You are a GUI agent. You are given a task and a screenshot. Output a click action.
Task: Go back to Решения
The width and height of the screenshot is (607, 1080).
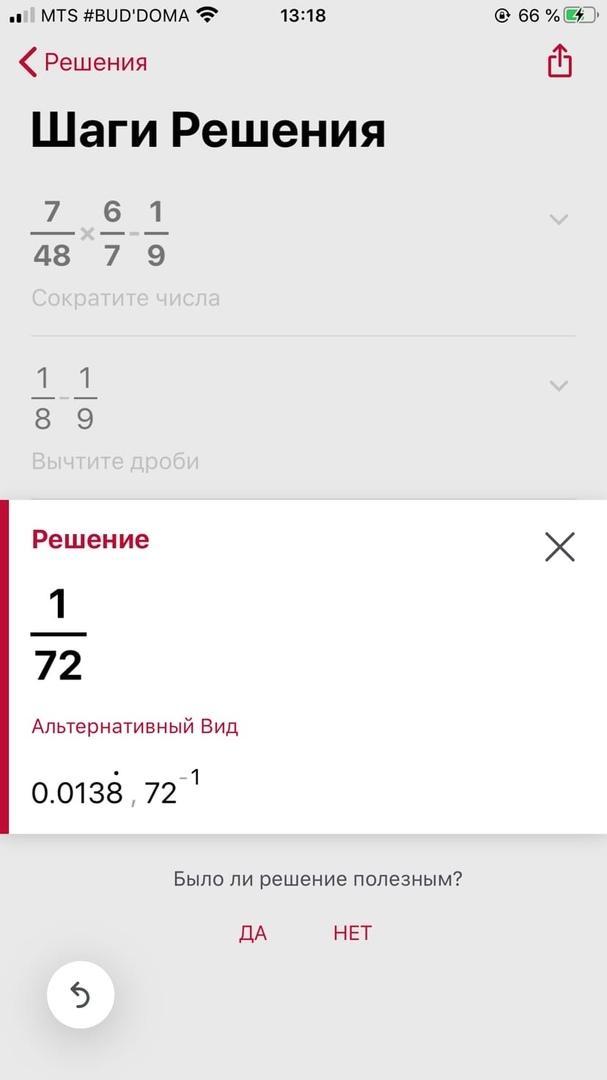(83, 62)
